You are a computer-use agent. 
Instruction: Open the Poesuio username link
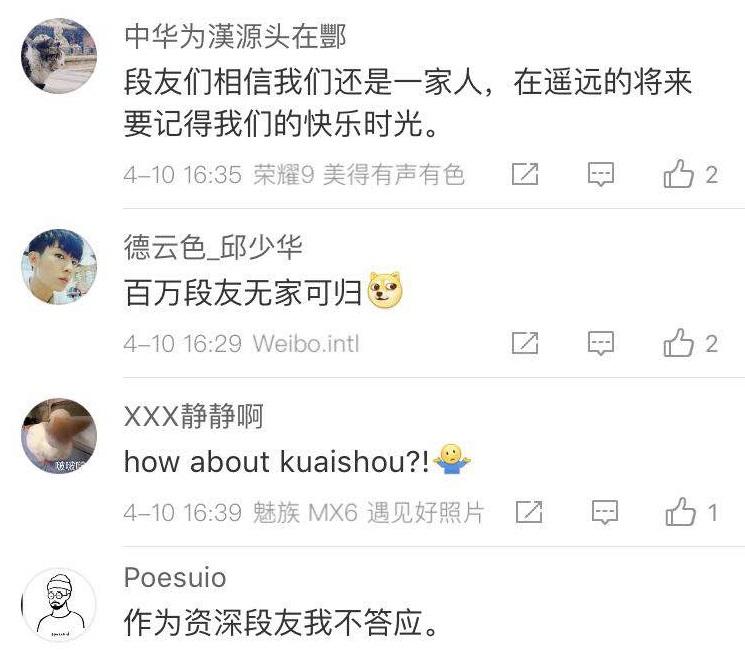(x=175, y=578)
